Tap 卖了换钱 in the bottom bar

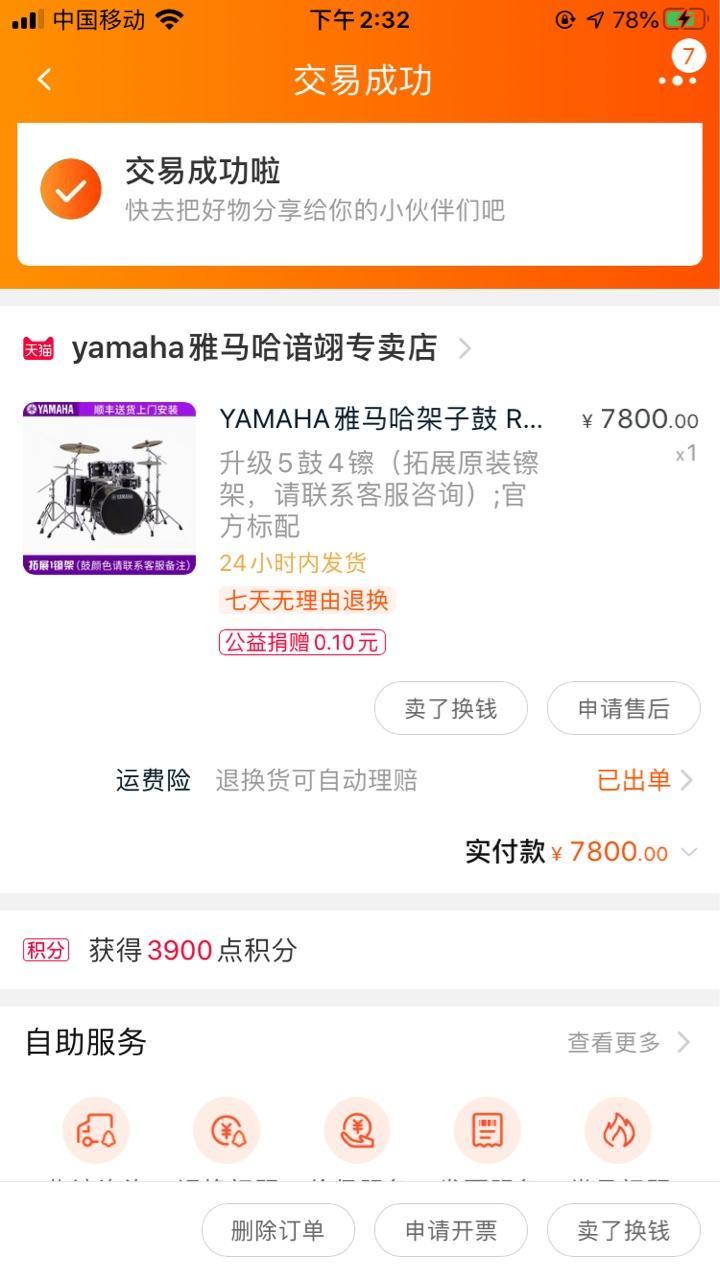(x=623, y=1230)
